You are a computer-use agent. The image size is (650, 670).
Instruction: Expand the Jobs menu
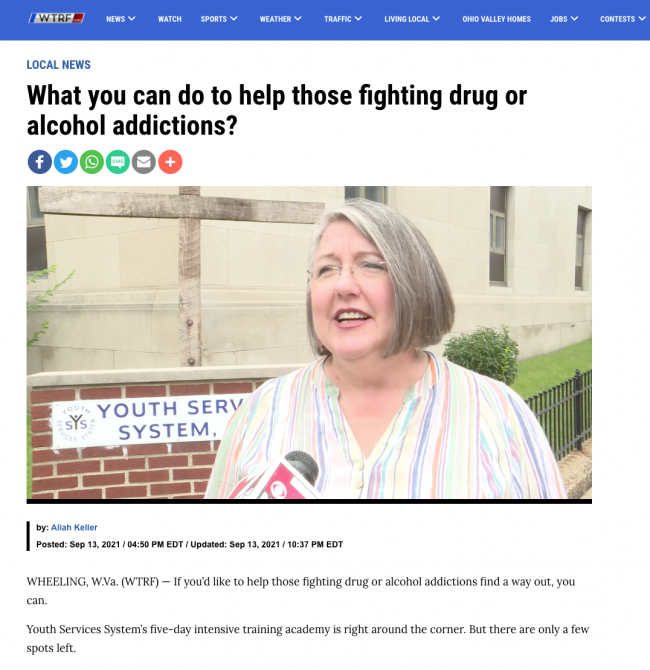pos(564,19)
